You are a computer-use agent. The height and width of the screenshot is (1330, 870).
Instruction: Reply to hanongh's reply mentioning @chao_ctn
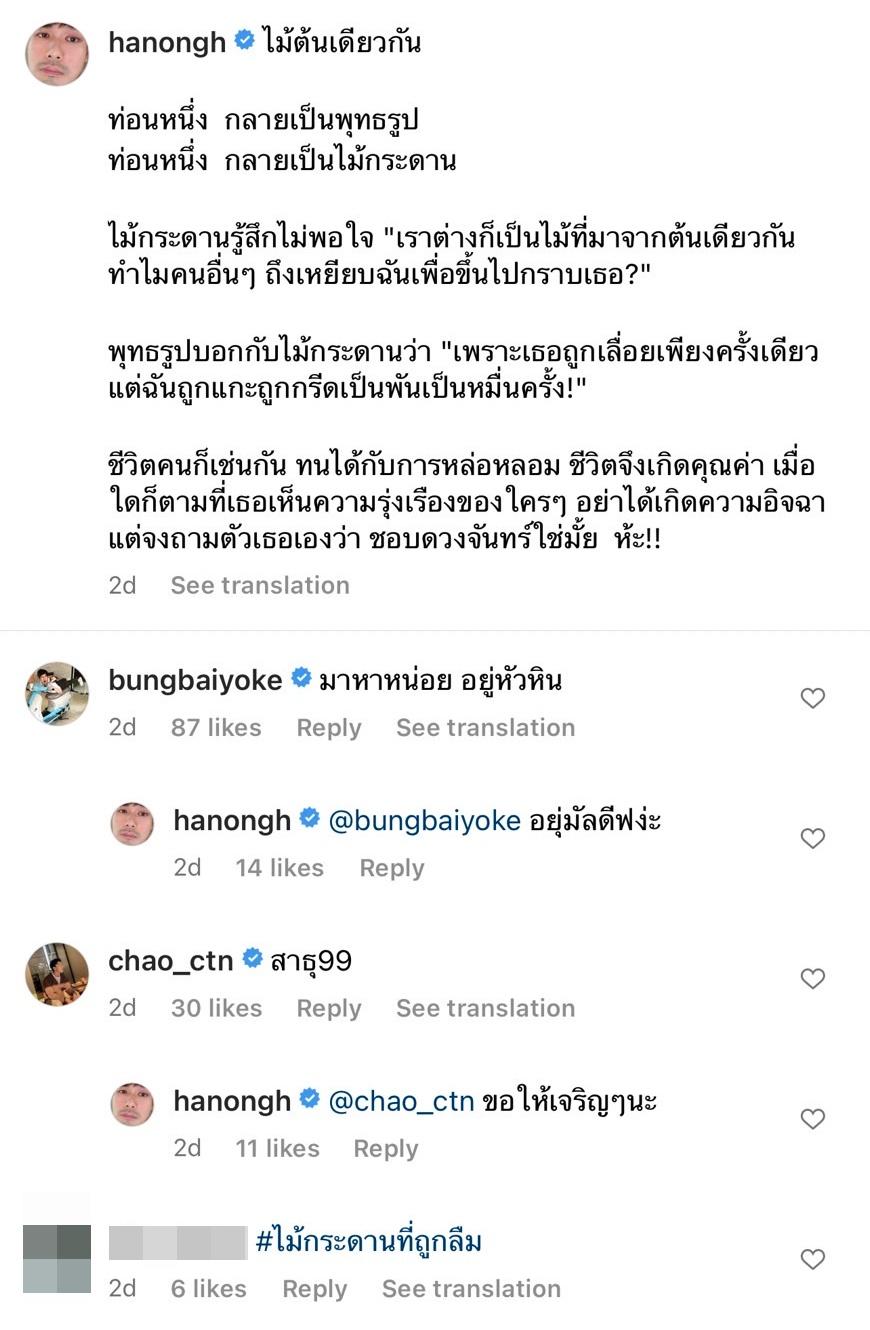click(385, 1148)
